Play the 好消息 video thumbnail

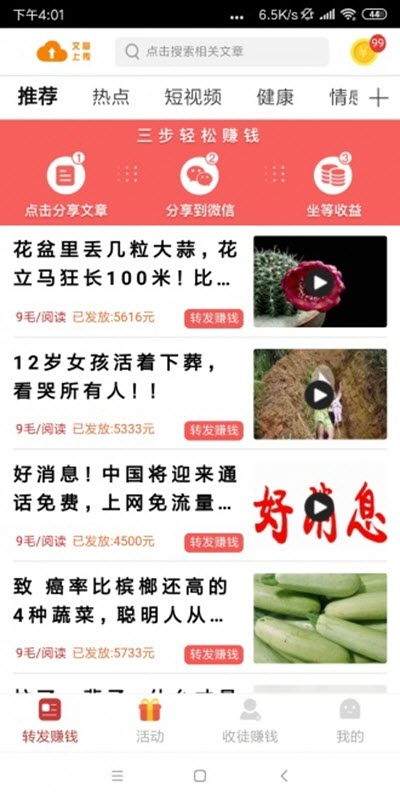pyautogui.click(x=320, y=506)
